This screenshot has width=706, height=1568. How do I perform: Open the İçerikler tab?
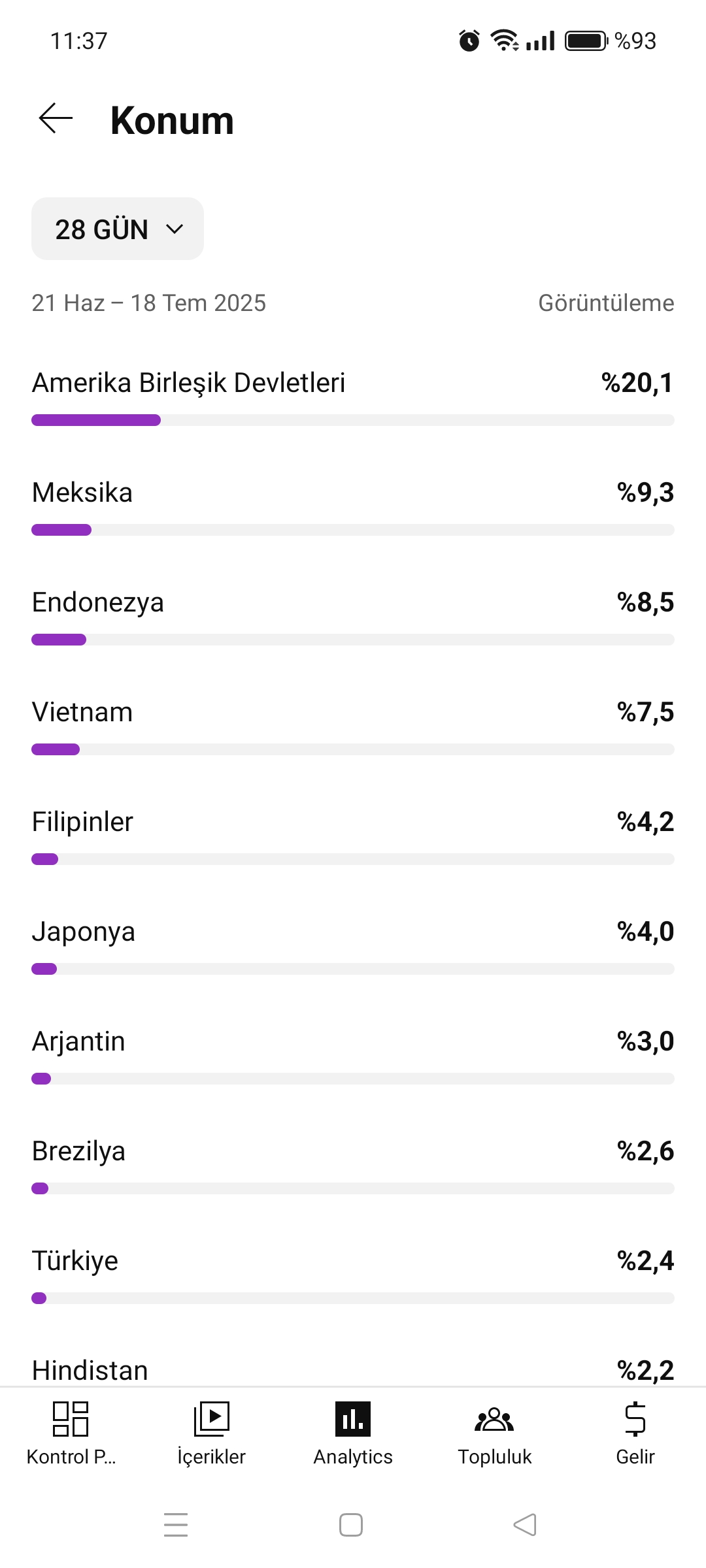tap(211, 1434)
